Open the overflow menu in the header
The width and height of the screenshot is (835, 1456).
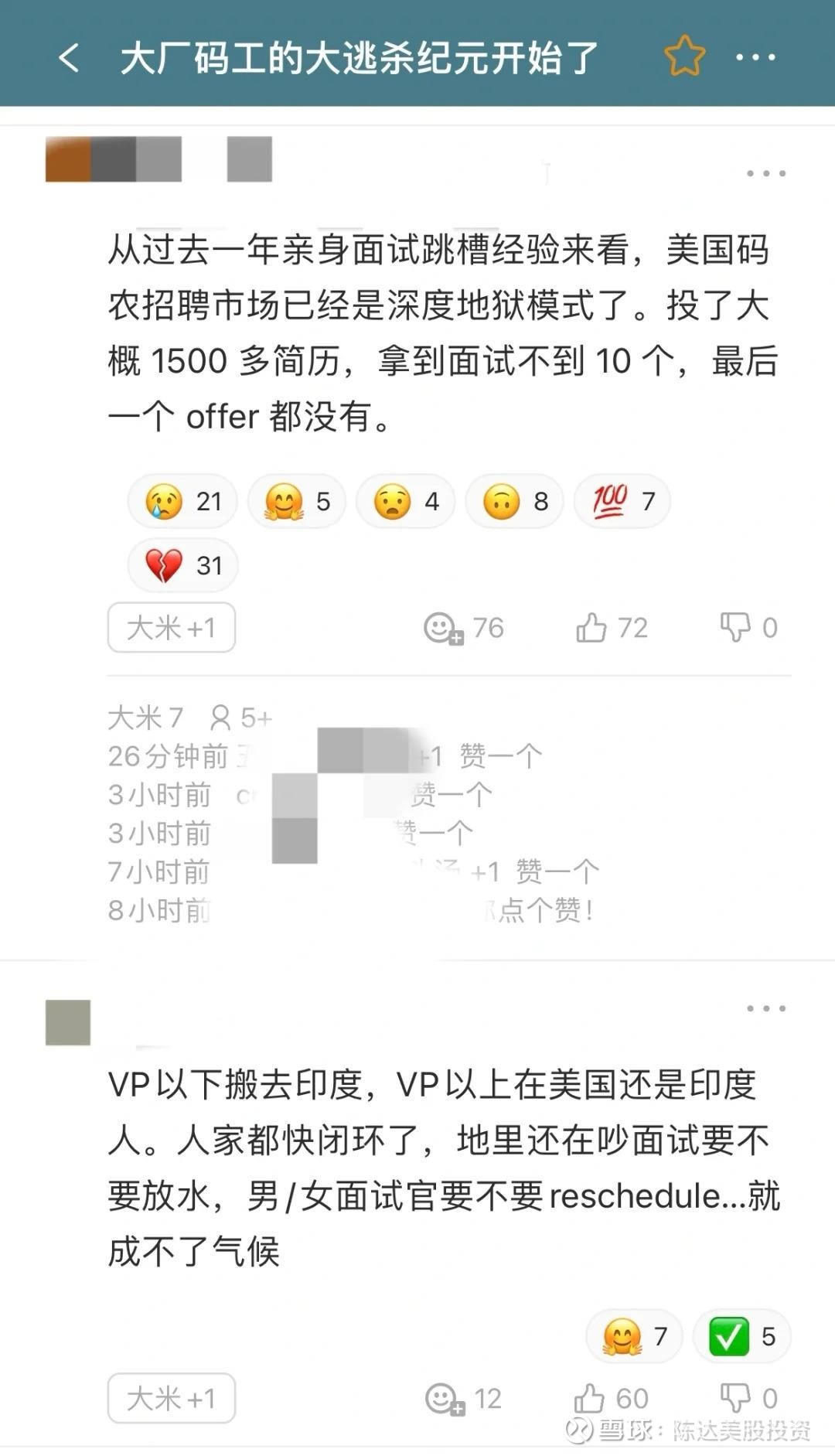coord(755,57)
